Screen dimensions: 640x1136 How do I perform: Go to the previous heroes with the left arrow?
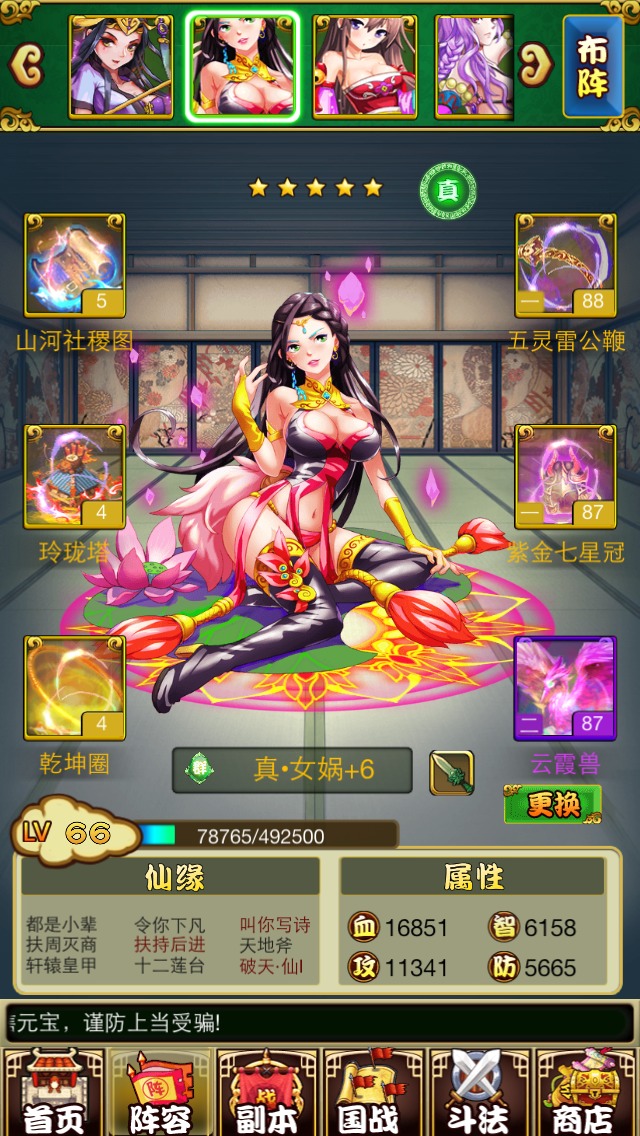click(27, 64)
